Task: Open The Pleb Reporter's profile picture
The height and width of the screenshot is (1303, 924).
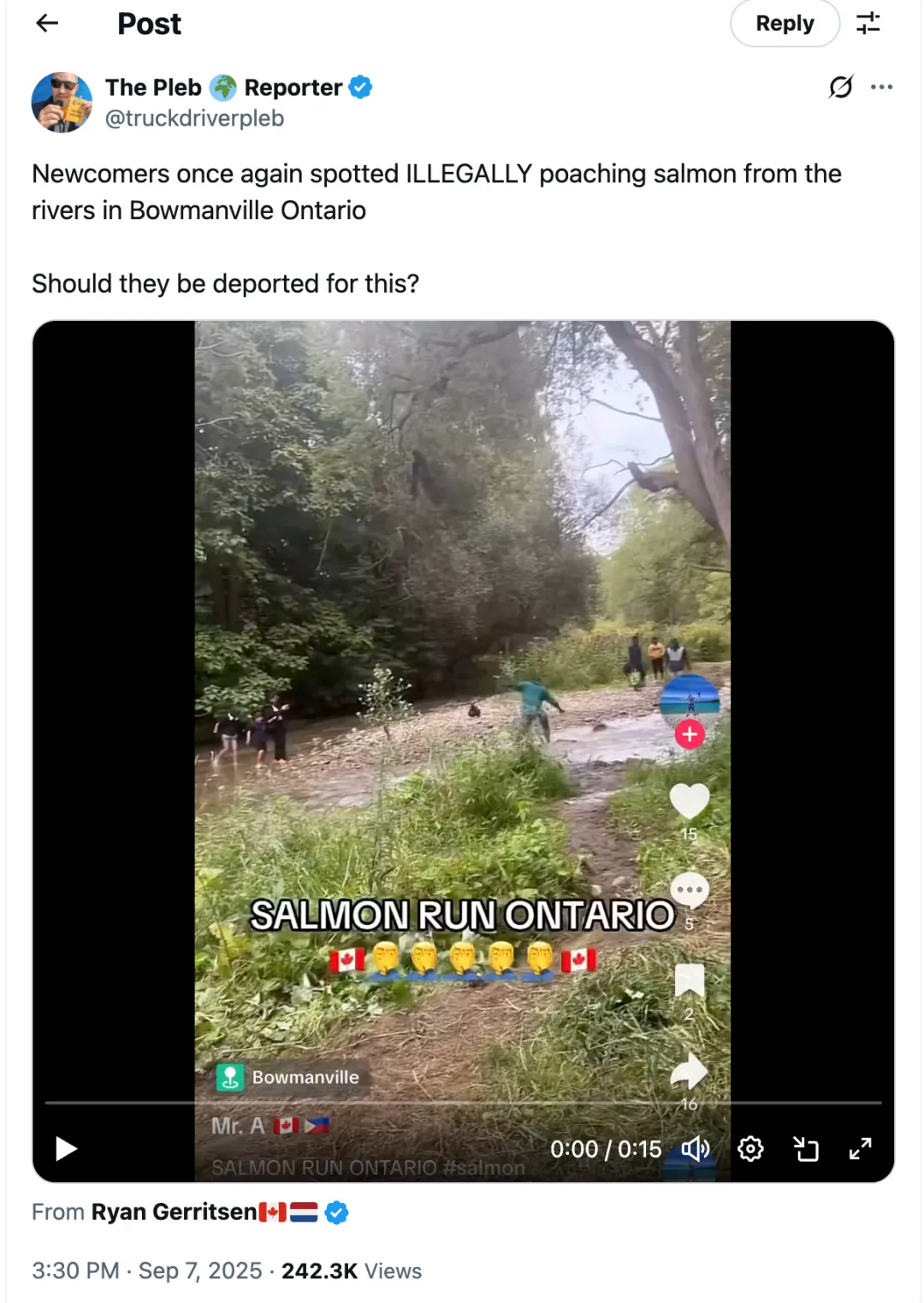Action: [62, 103]
